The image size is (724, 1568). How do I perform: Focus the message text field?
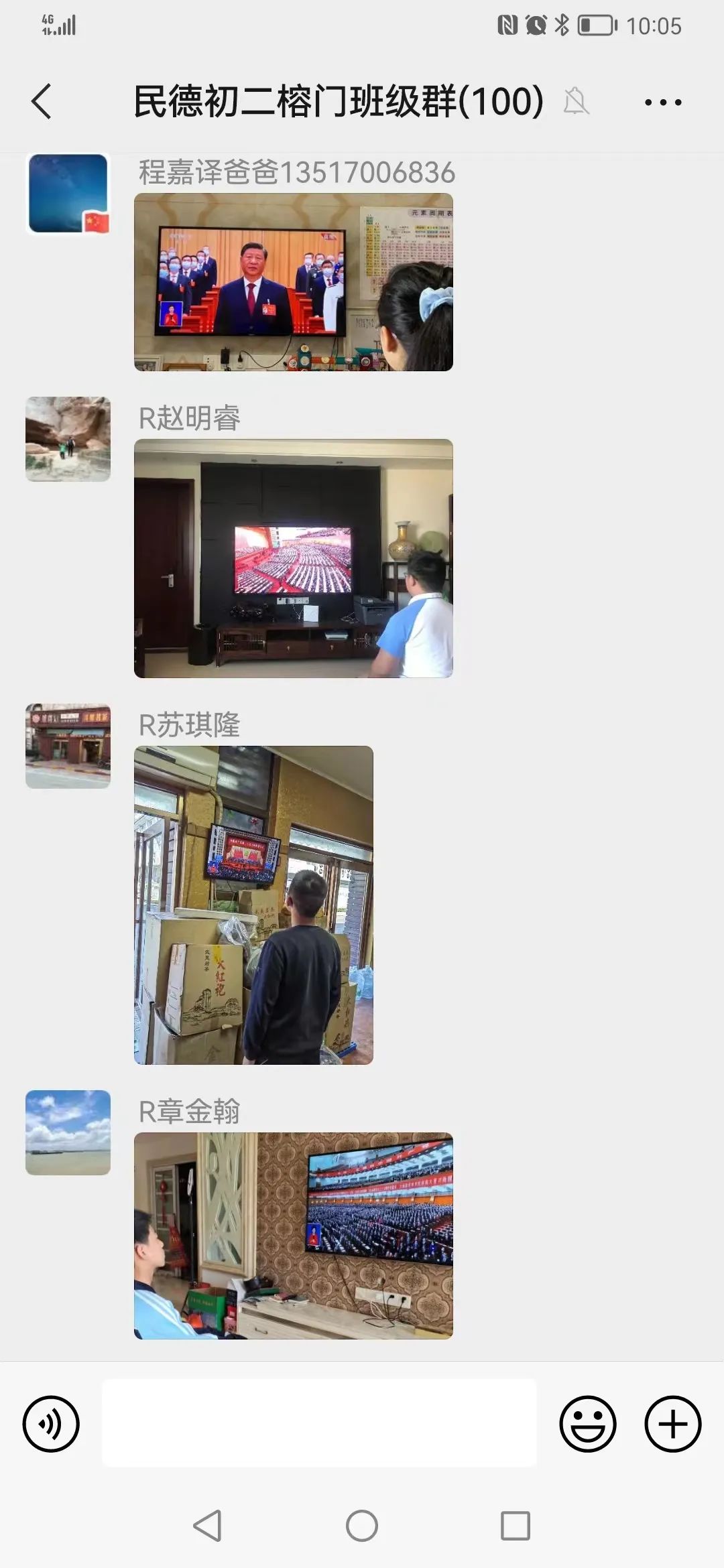pyautogui.click(x=319, y=1423)
